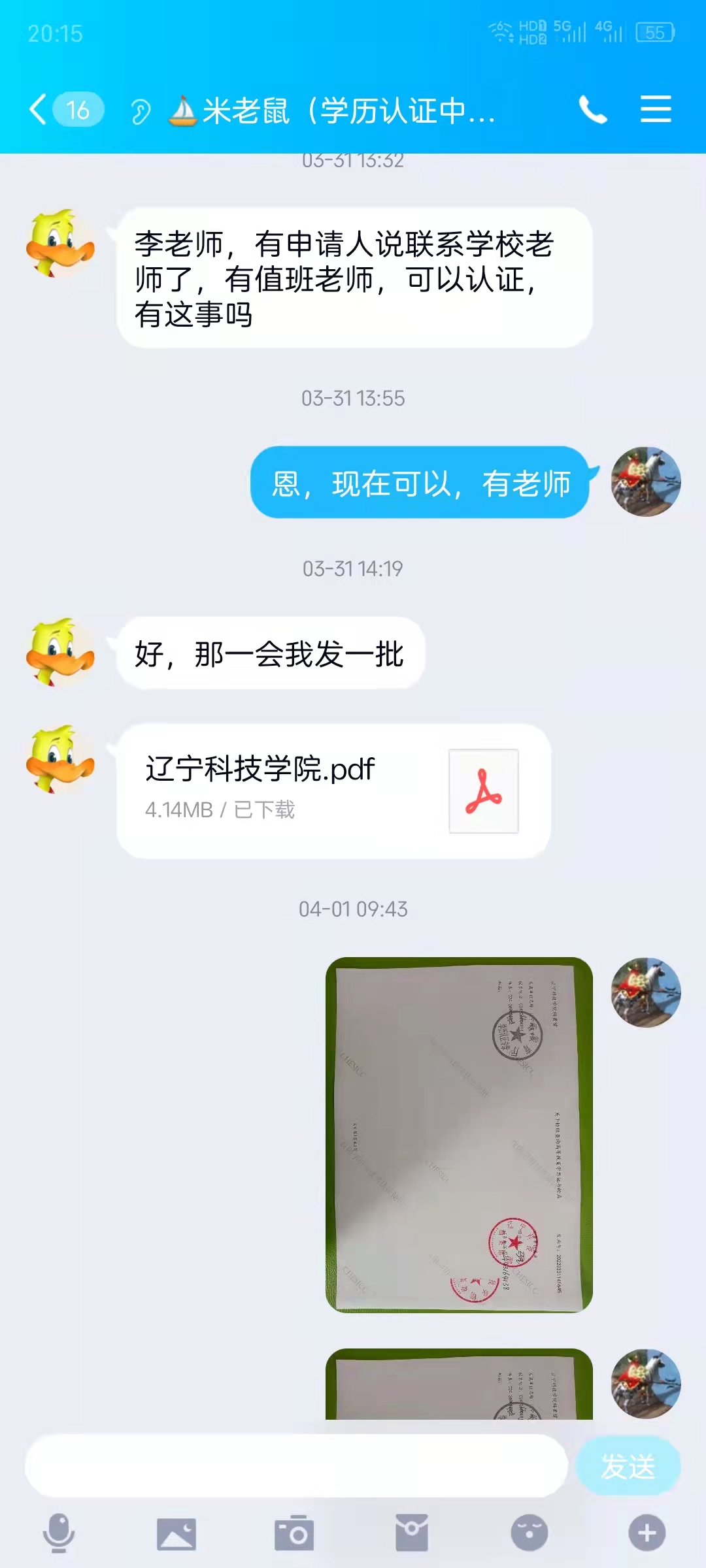Tap the 发送 send button
Screen dimensions: 706x1568
coord(628,1465)
